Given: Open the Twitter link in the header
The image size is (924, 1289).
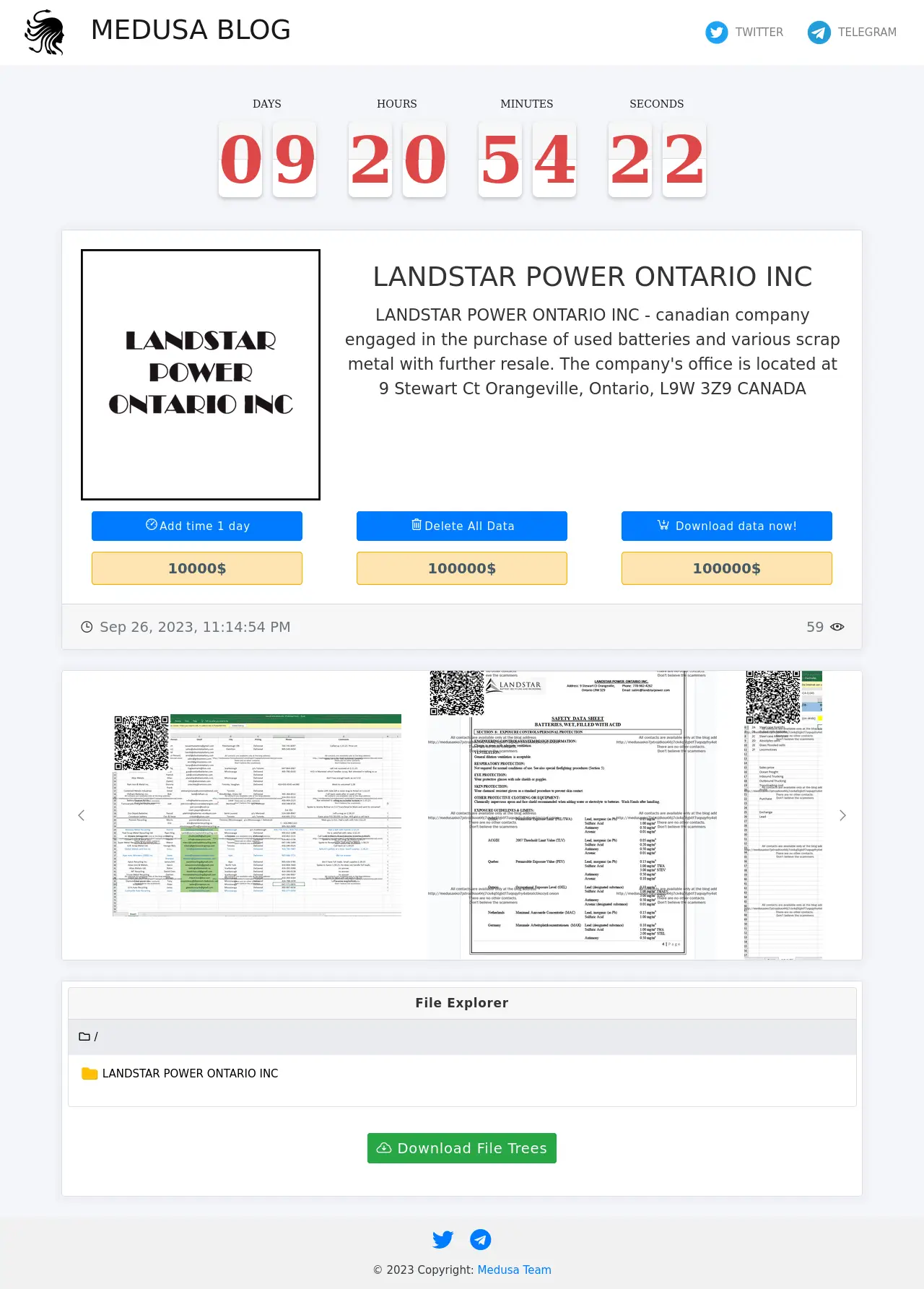Looking at the screenshot, I should 744,32.
